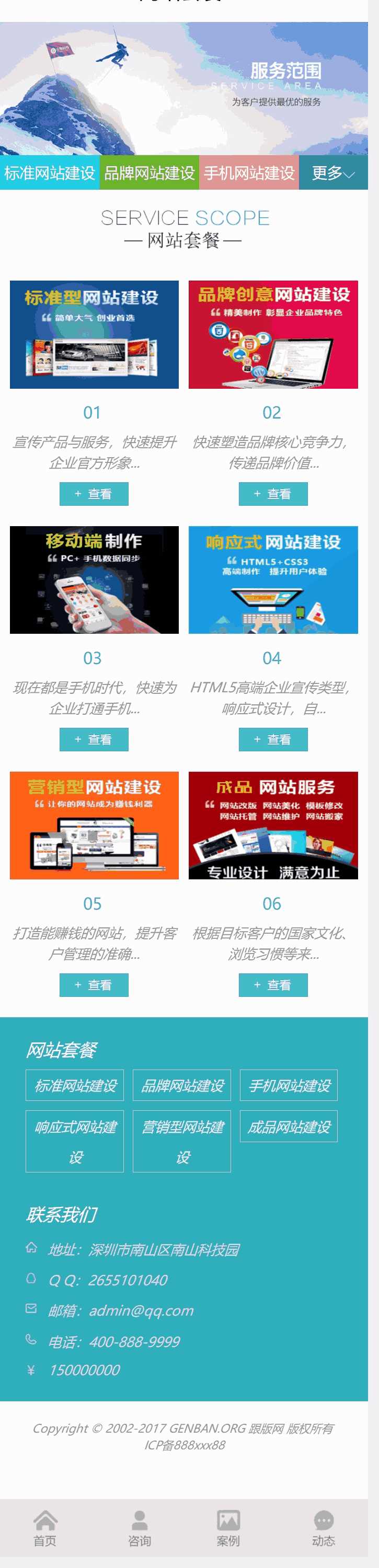Open footer link 营销型网站建设
This screenshot has height=1568, width=379.
(x=181, y=1141)
